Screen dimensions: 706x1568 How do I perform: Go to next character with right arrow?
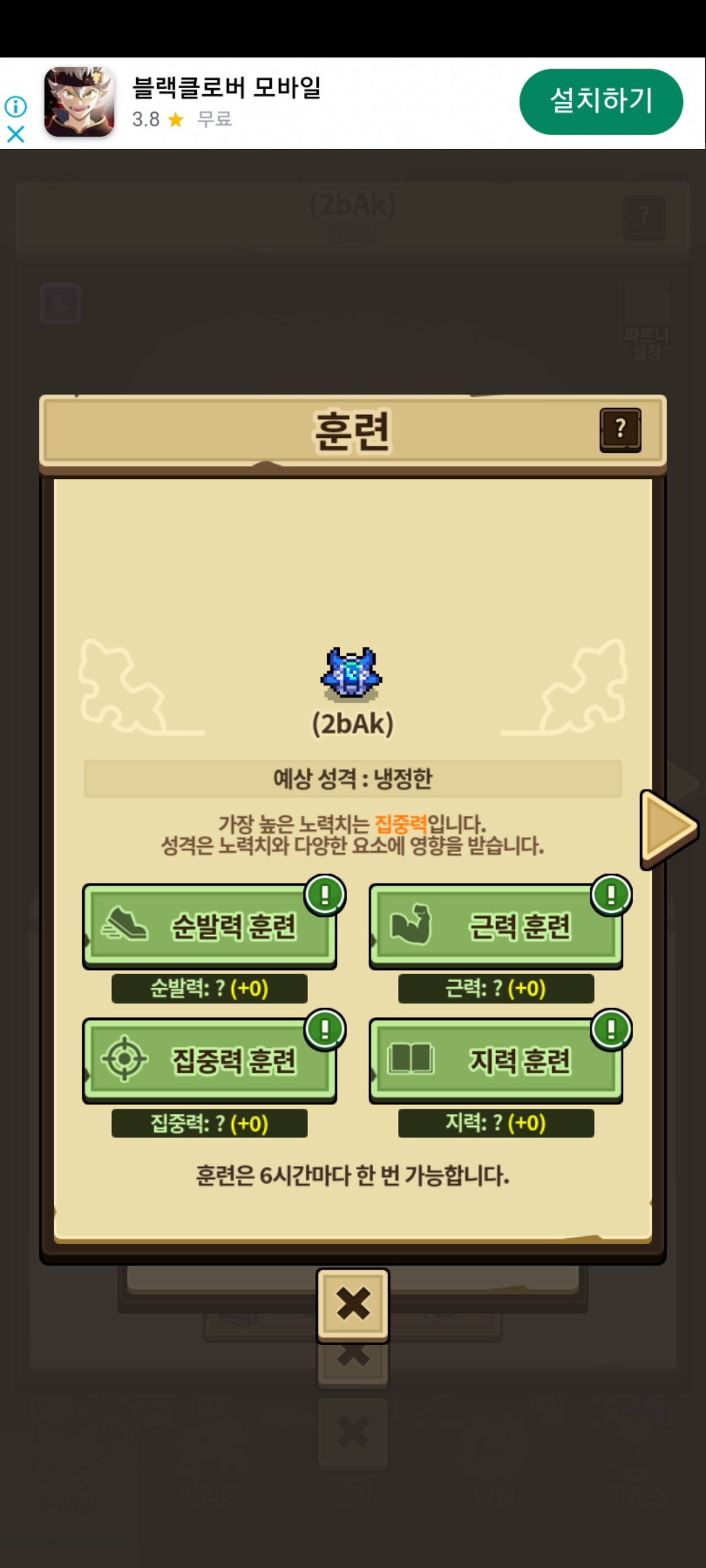point(668,828)
